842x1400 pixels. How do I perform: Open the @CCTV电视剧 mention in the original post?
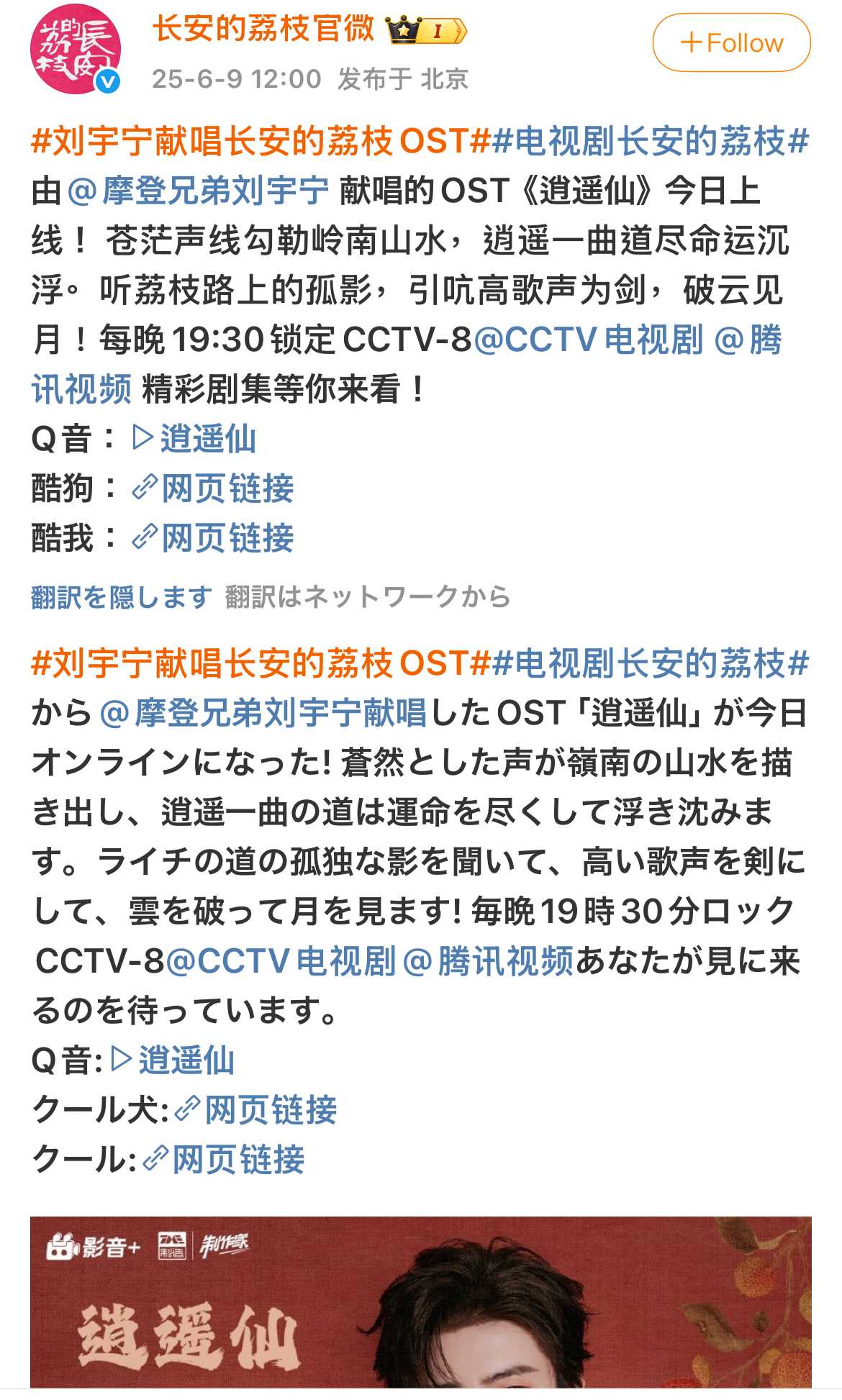(588, 340)
